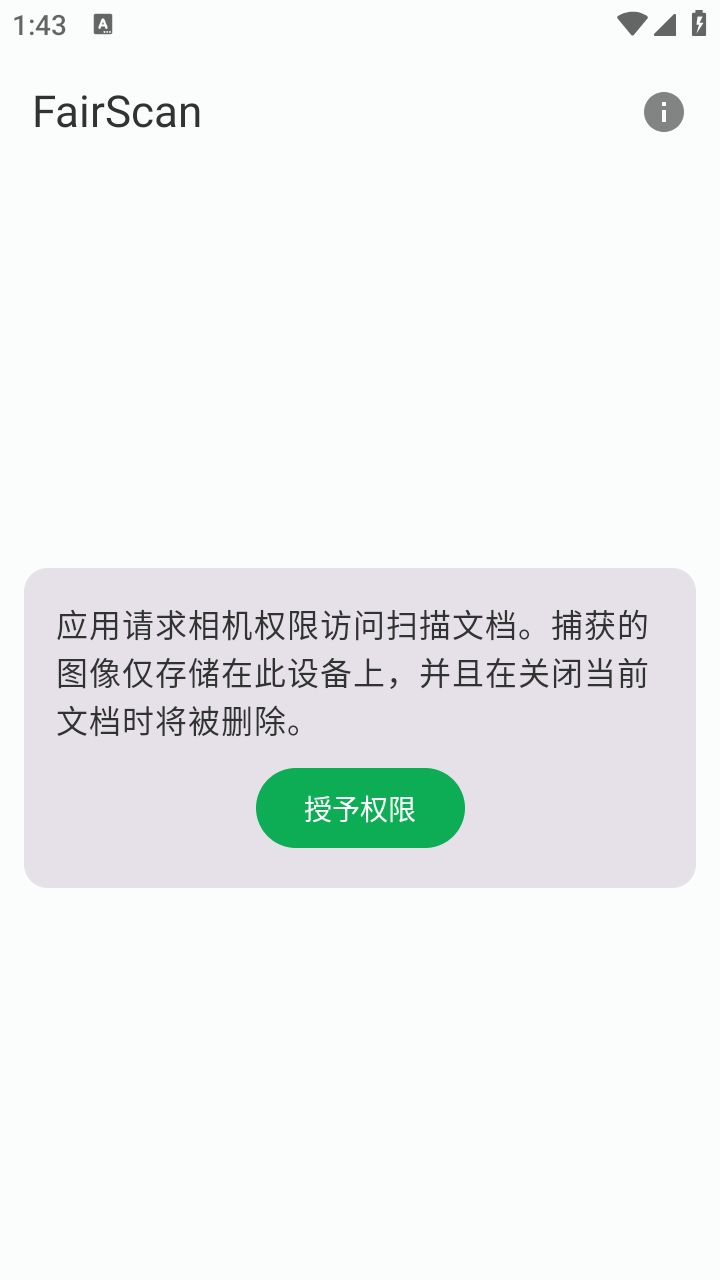Click the 'A' notification icon in status bar

[x=101, y=24]
